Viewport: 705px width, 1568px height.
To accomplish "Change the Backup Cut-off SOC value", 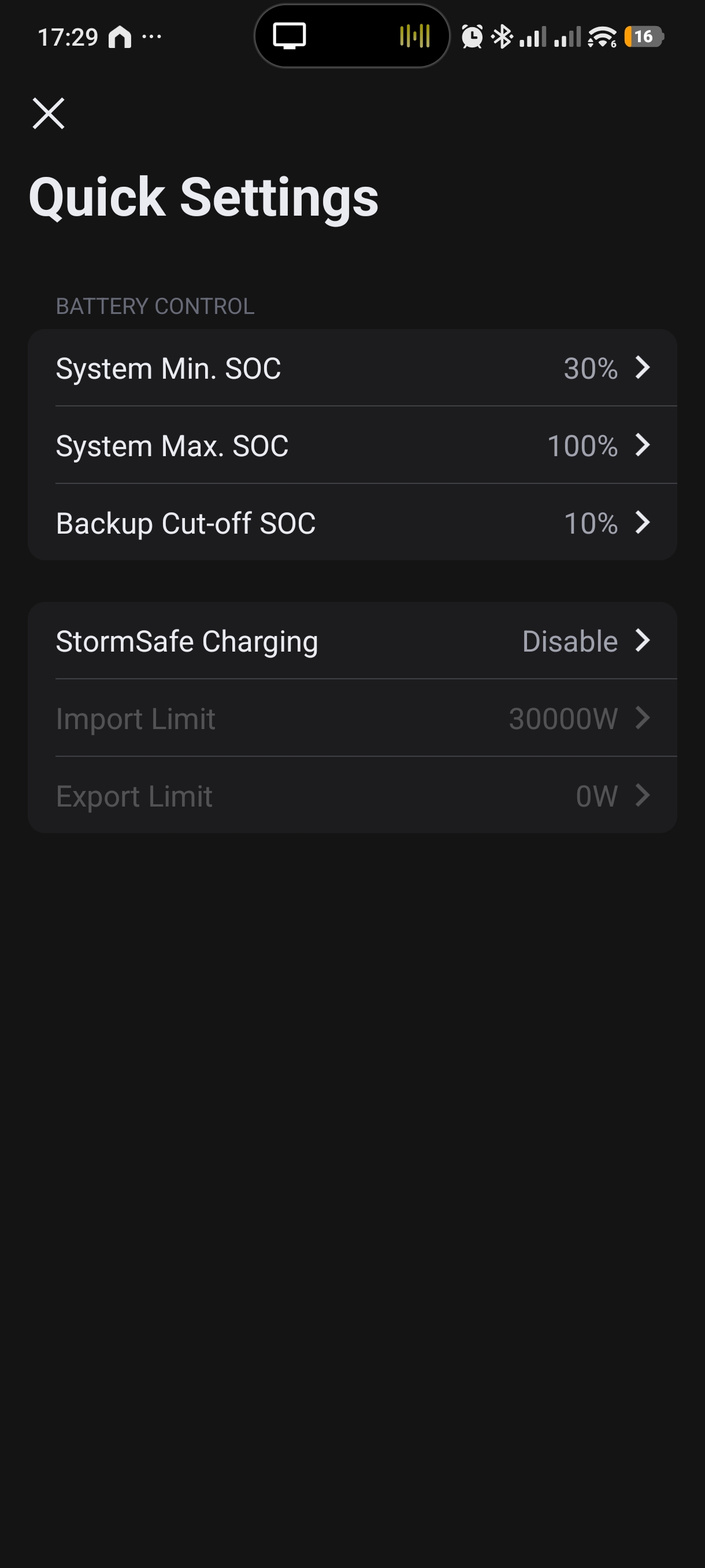I will [x=352, y=523].
